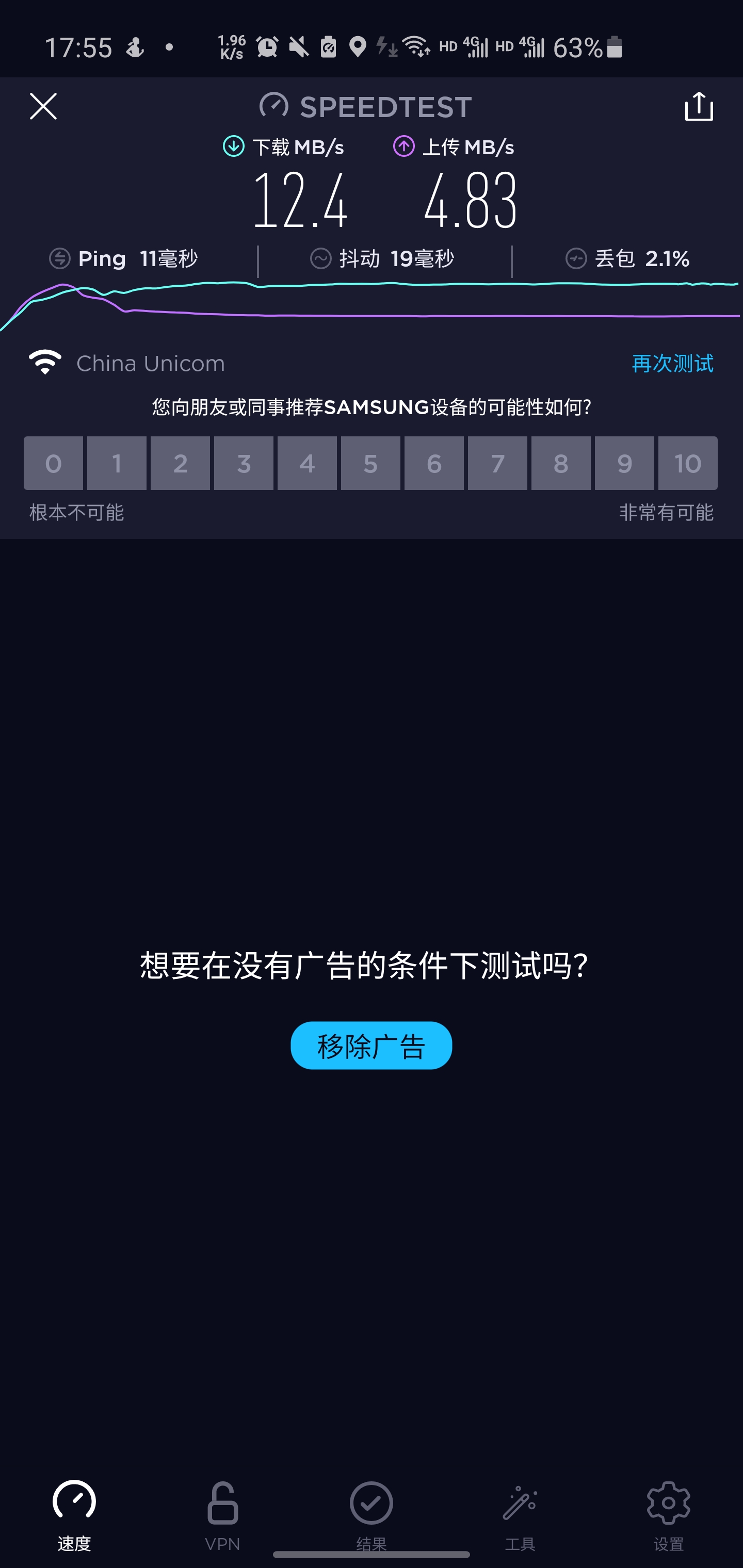Choose rating 1 for Samsung device
This screenshot has height=1568, width=743.
click(117, 463)
